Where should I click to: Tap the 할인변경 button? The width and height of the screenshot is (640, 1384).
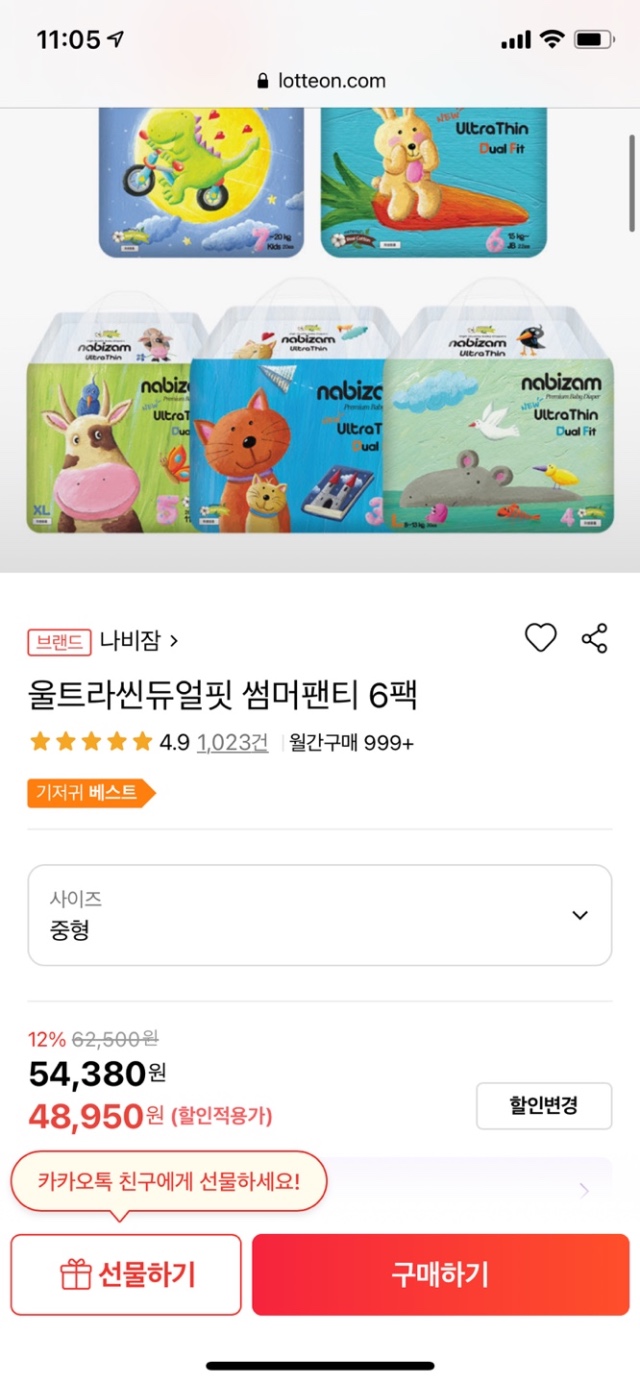click(543, 1105)
